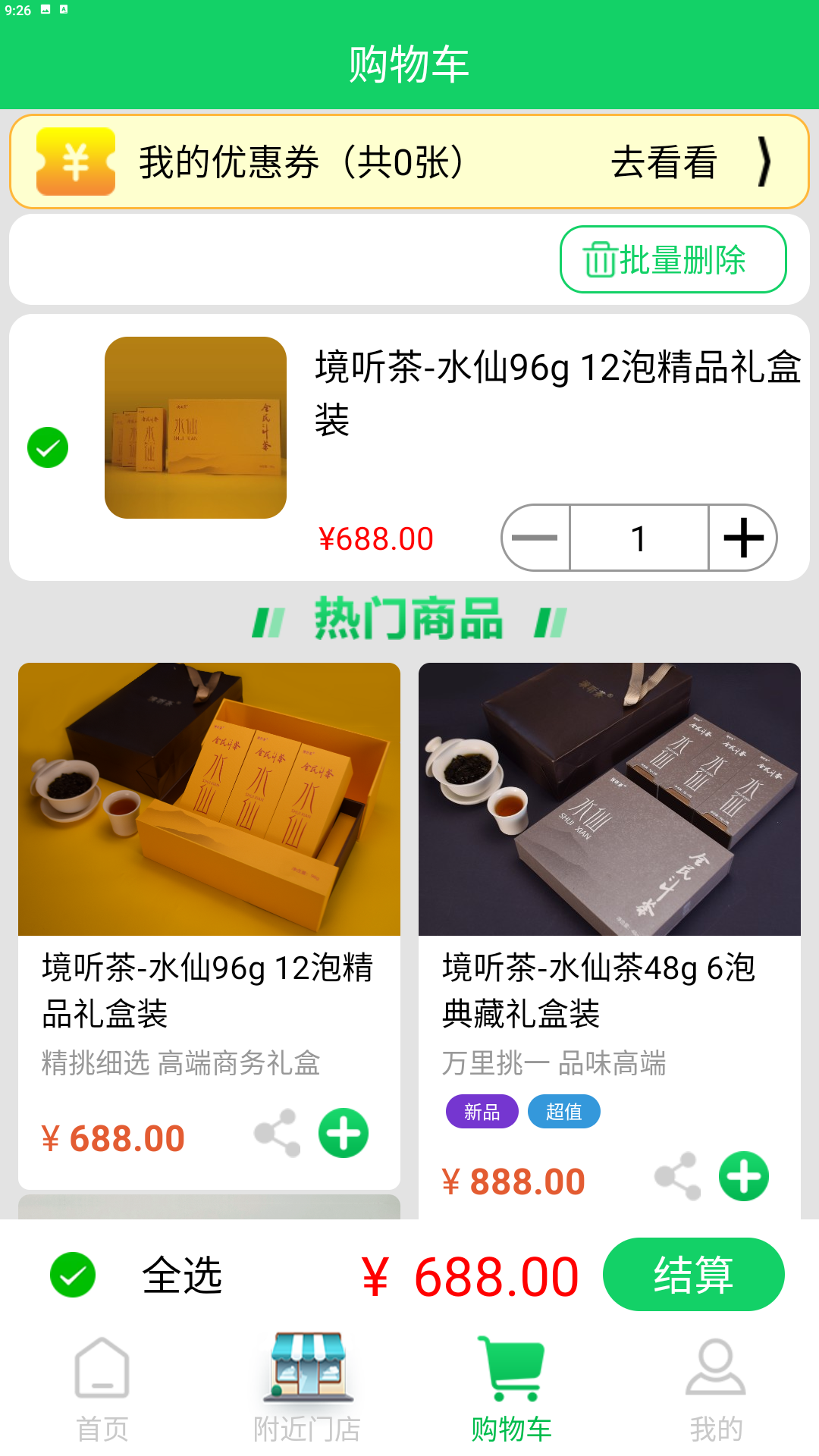Decrease quantity of the cart item
The image size is (819, 1456).
point(535,538)
